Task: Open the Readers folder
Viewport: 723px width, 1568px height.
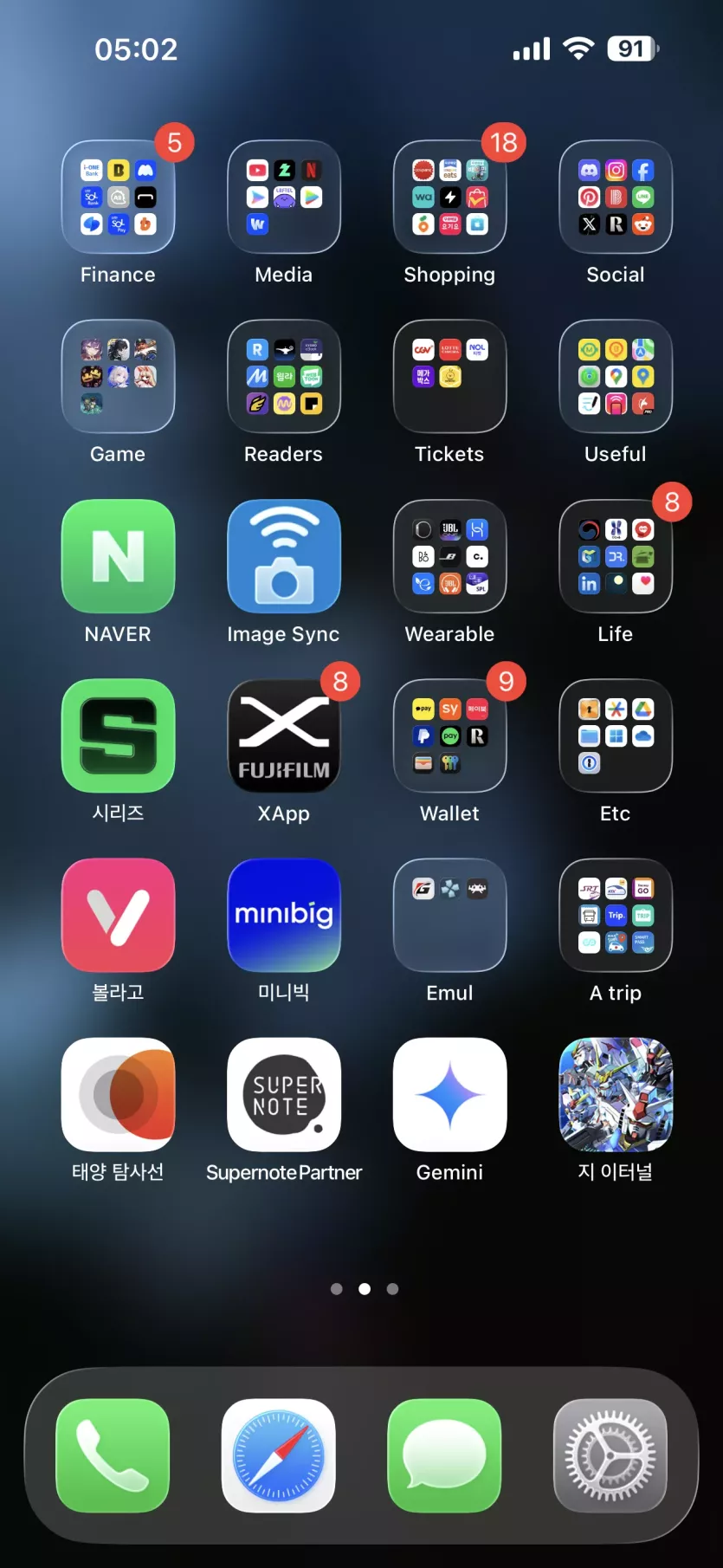Action: point(284,376)
